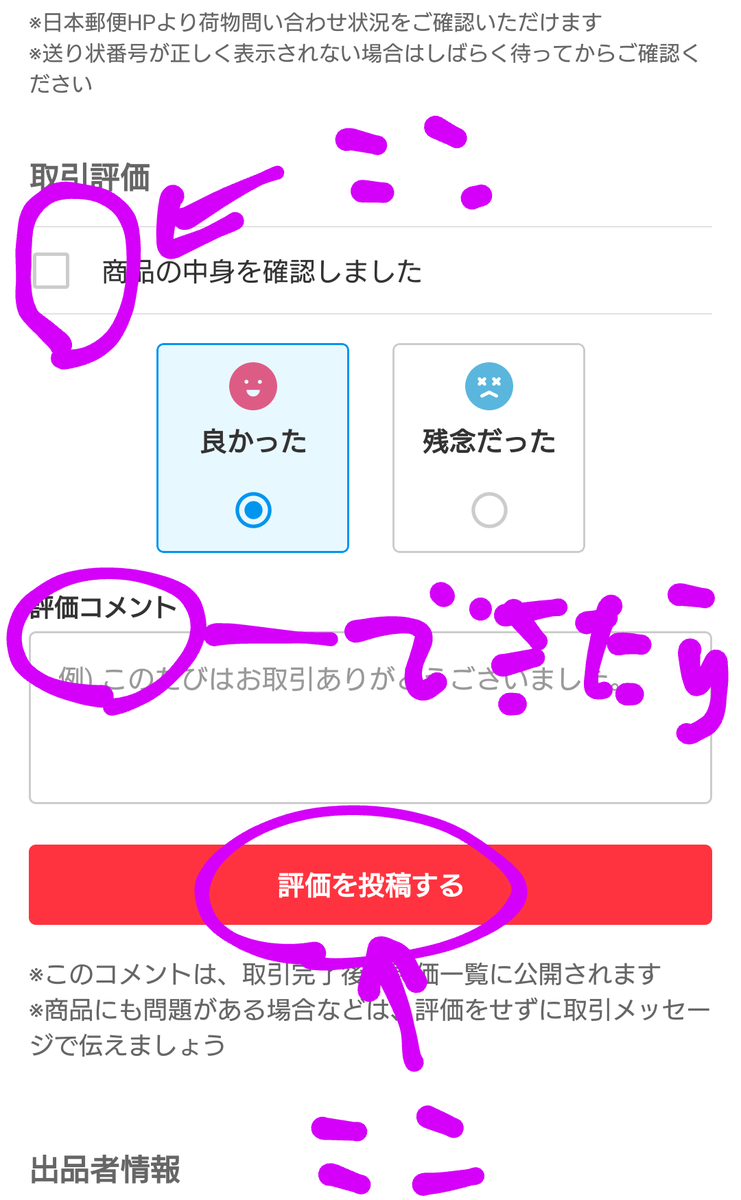Click the 送り状番号 notice text
The image size is (741, 1200).
350,55
